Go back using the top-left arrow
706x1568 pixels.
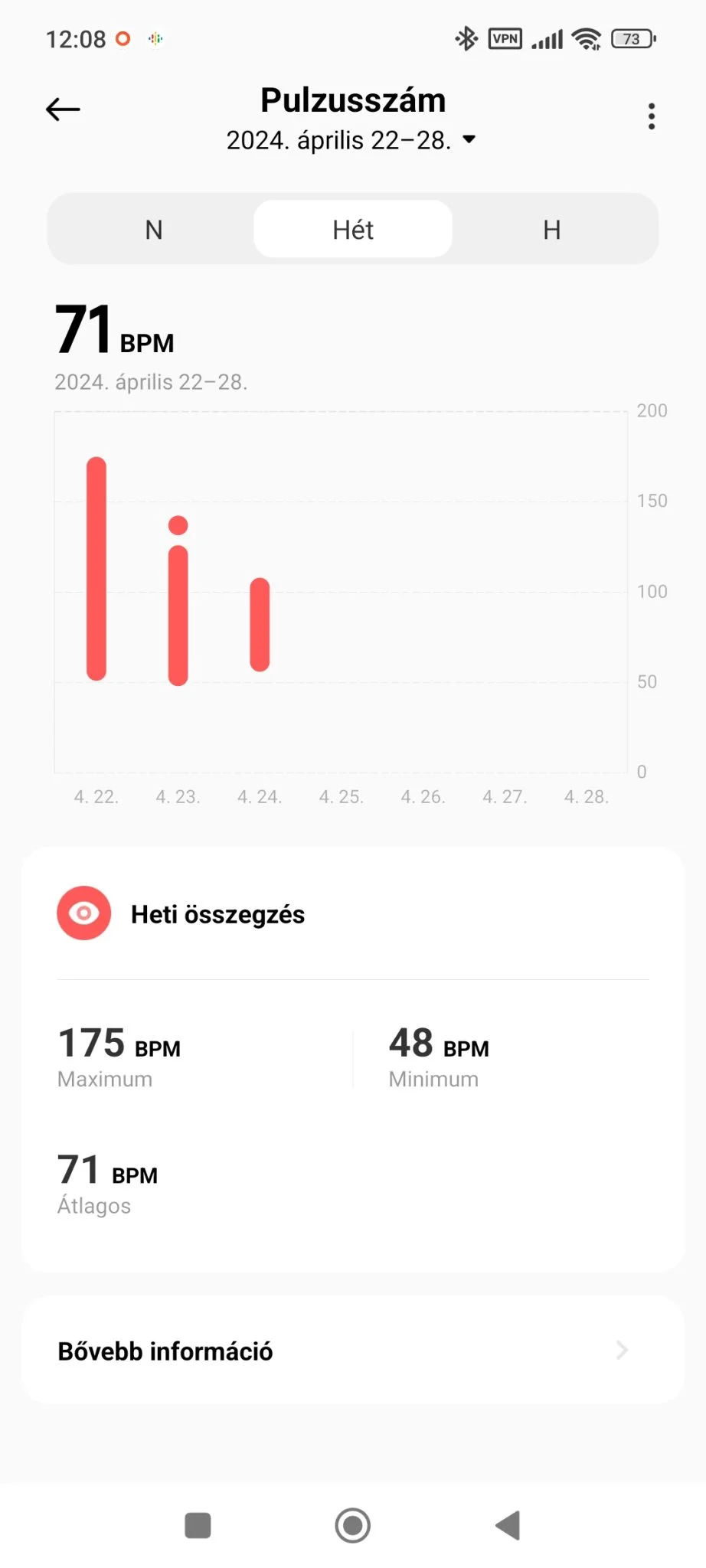(63, 109)
